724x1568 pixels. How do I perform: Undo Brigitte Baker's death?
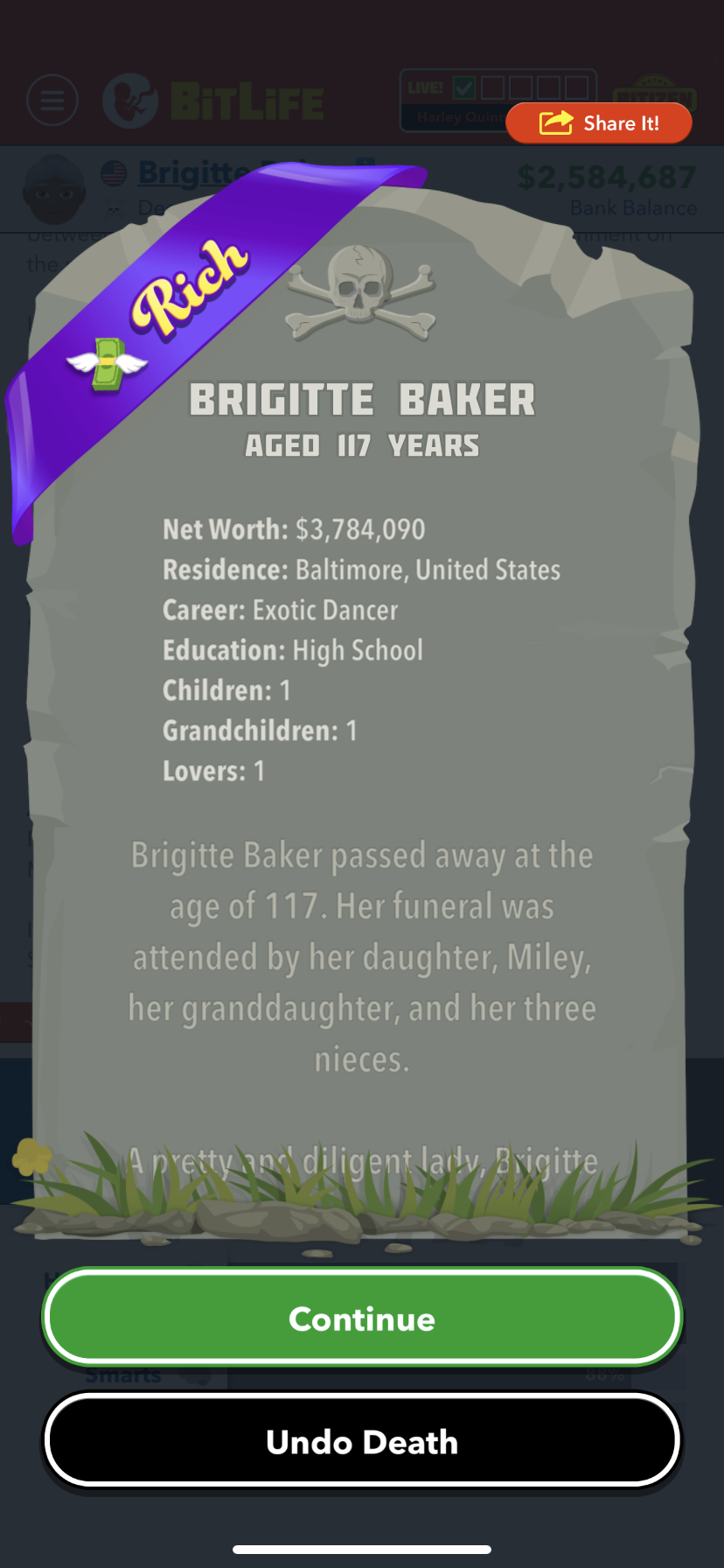[362, 1441]
